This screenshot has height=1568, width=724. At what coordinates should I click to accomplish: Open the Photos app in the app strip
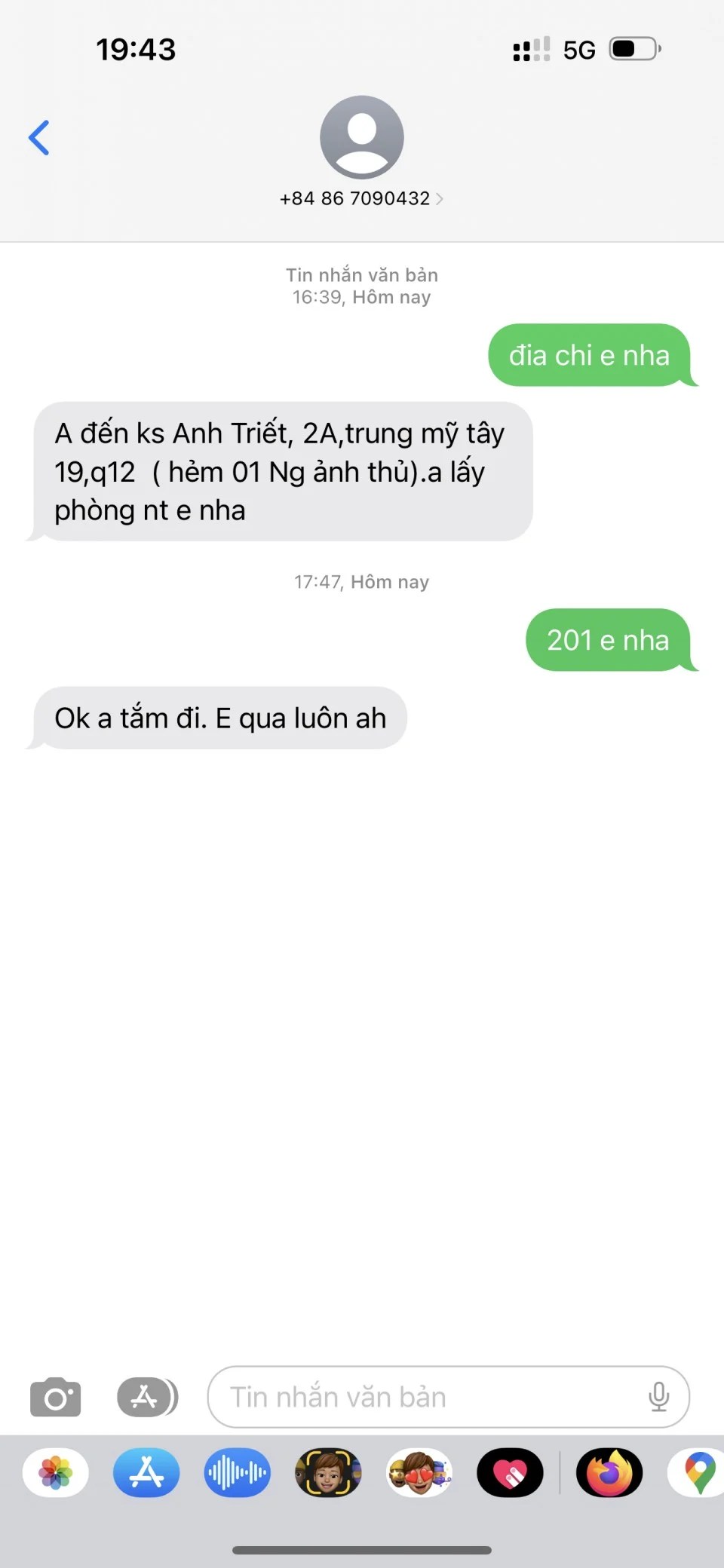[56, 1472]
